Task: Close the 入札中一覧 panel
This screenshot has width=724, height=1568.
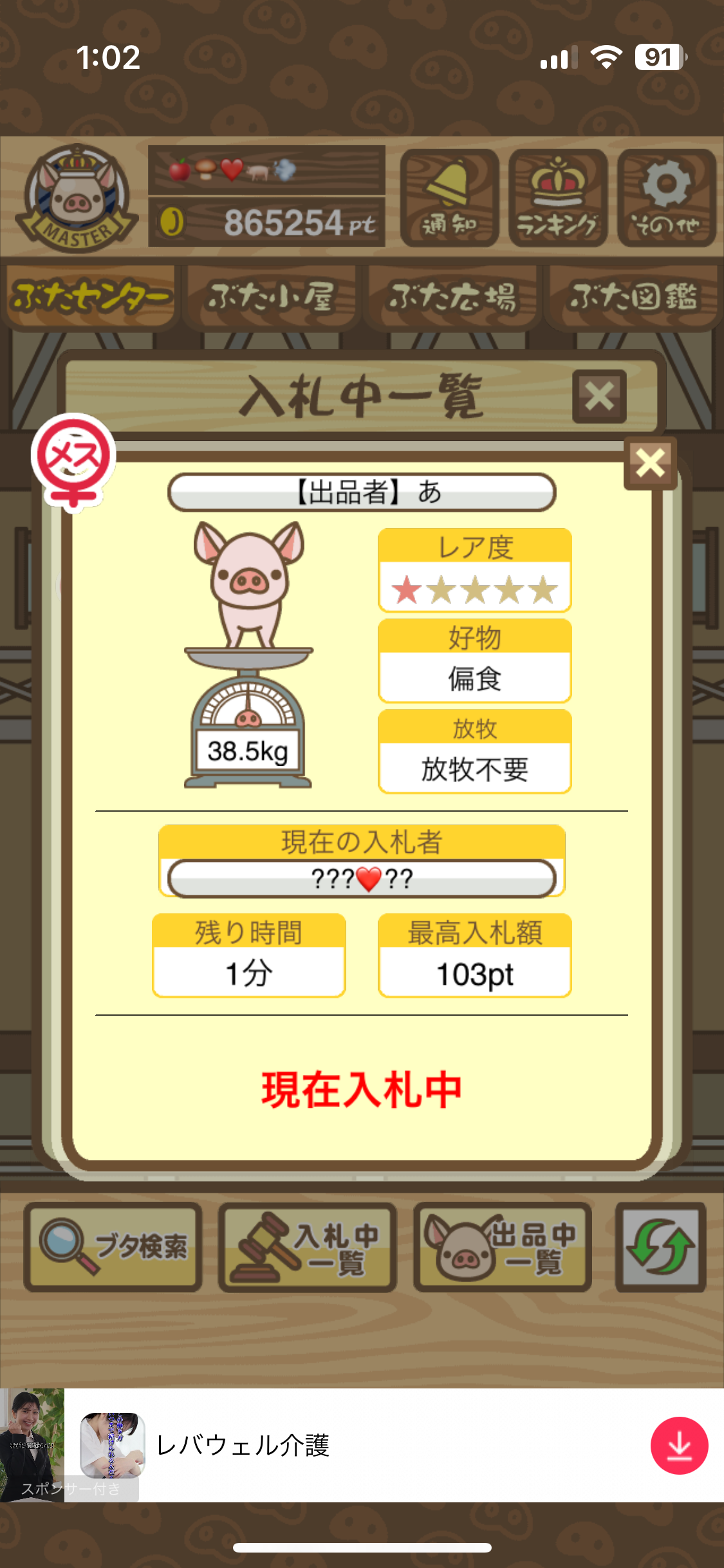Action: [x=599, y=396]
